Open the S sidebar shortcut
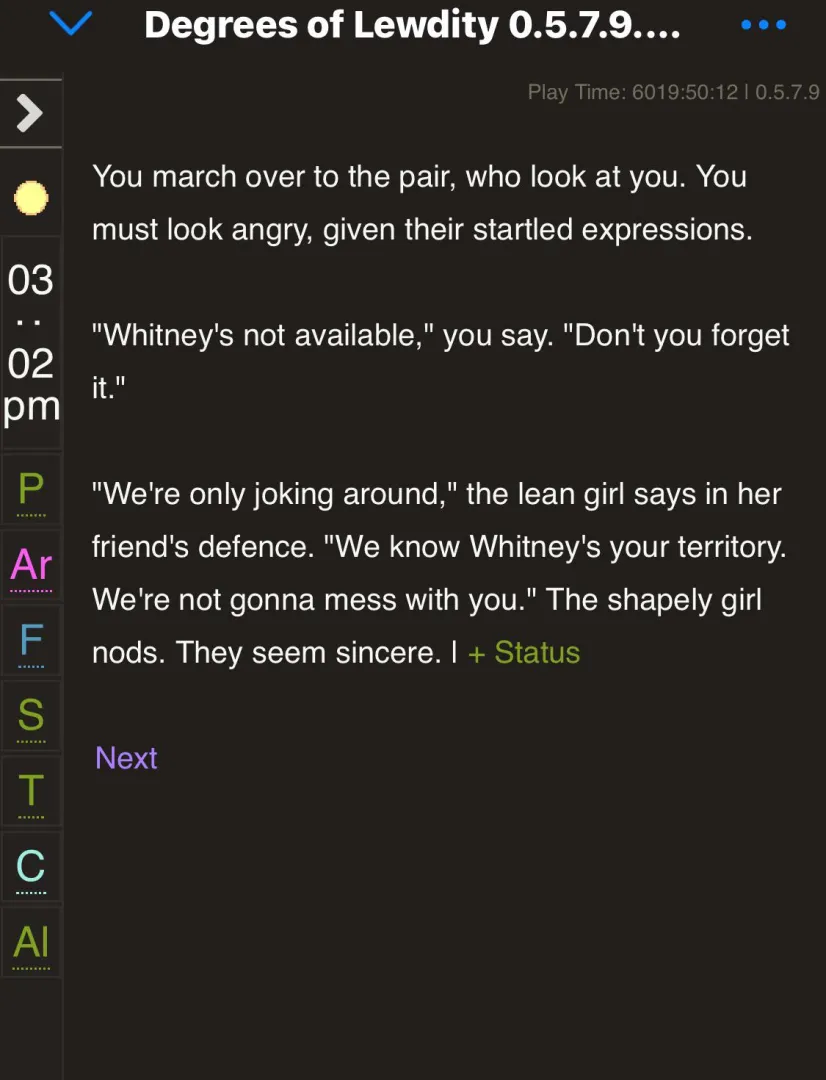826x1080 pixels. [31, 716]
